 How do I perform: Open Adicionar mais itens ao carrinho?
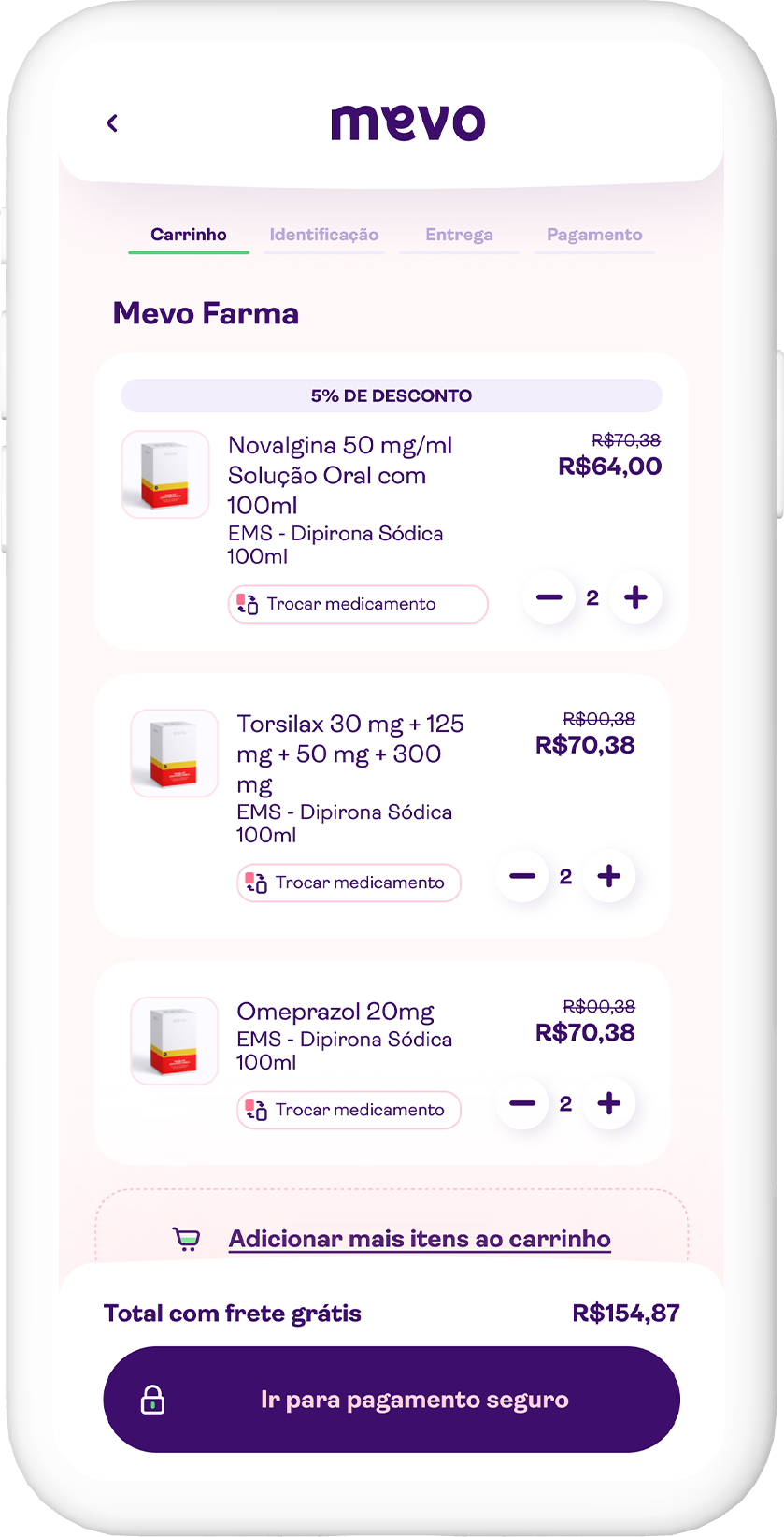click(419, 1237)
